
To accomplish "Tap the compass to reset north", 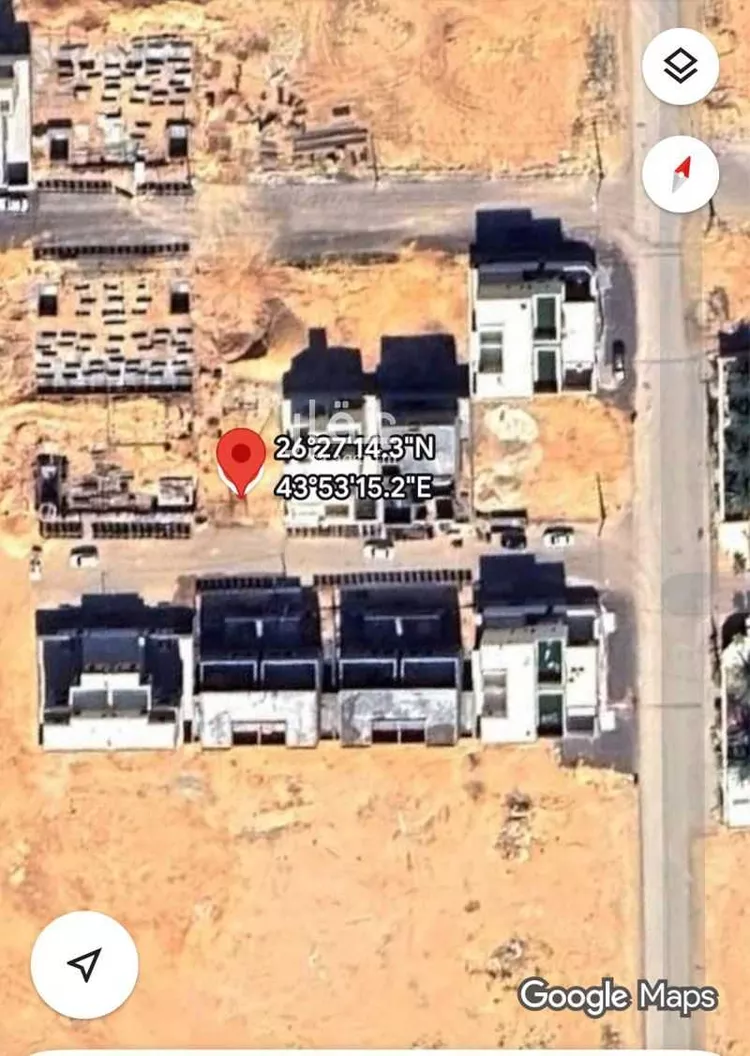I will pos(680,174).
